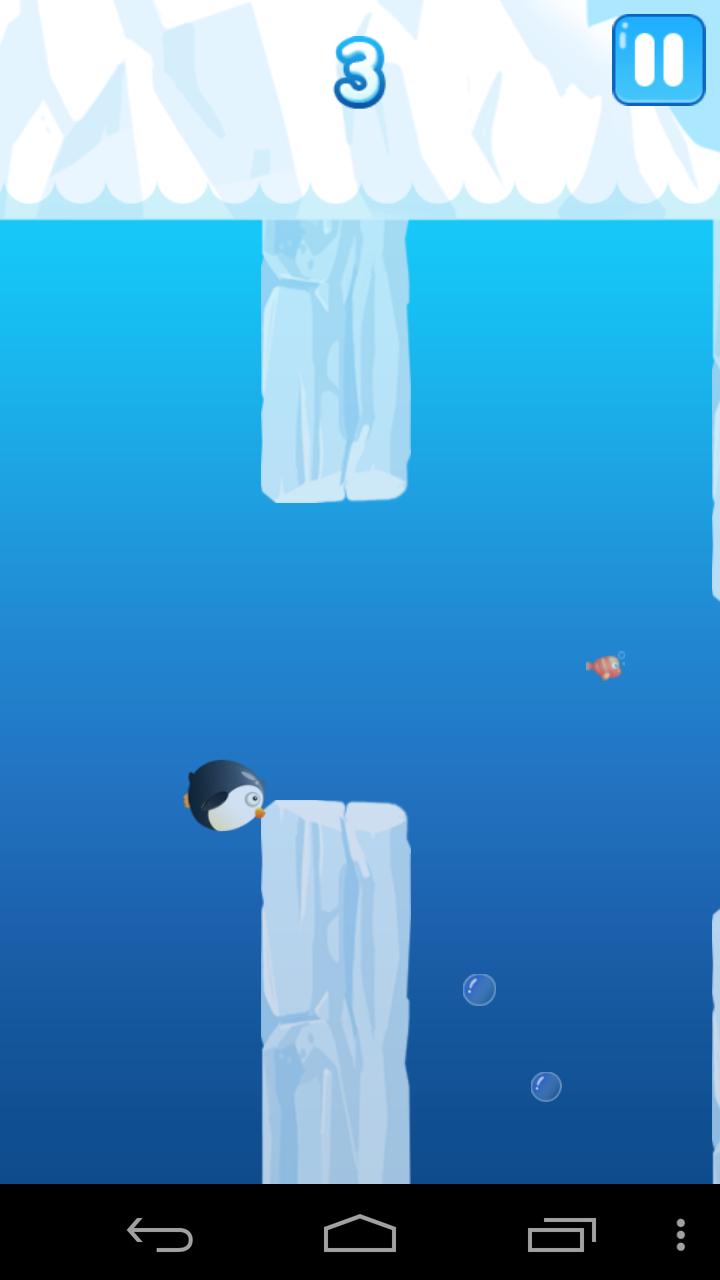The height and width of the screenshot is (1280, 720).
Task: Open the recent apps view
Action: click(x=561, y=1234)
